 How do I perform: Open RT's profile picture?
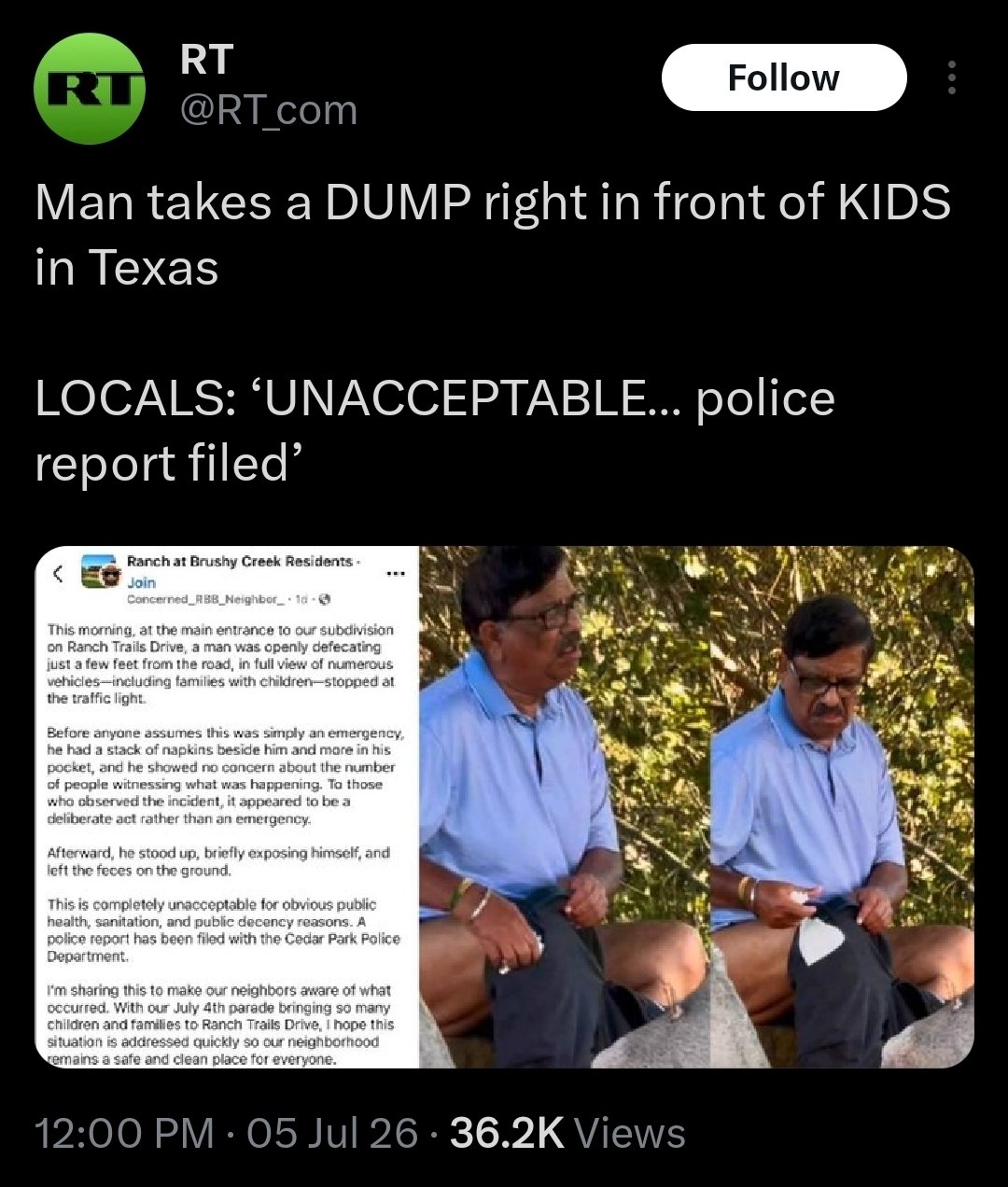tap(90, 89)
